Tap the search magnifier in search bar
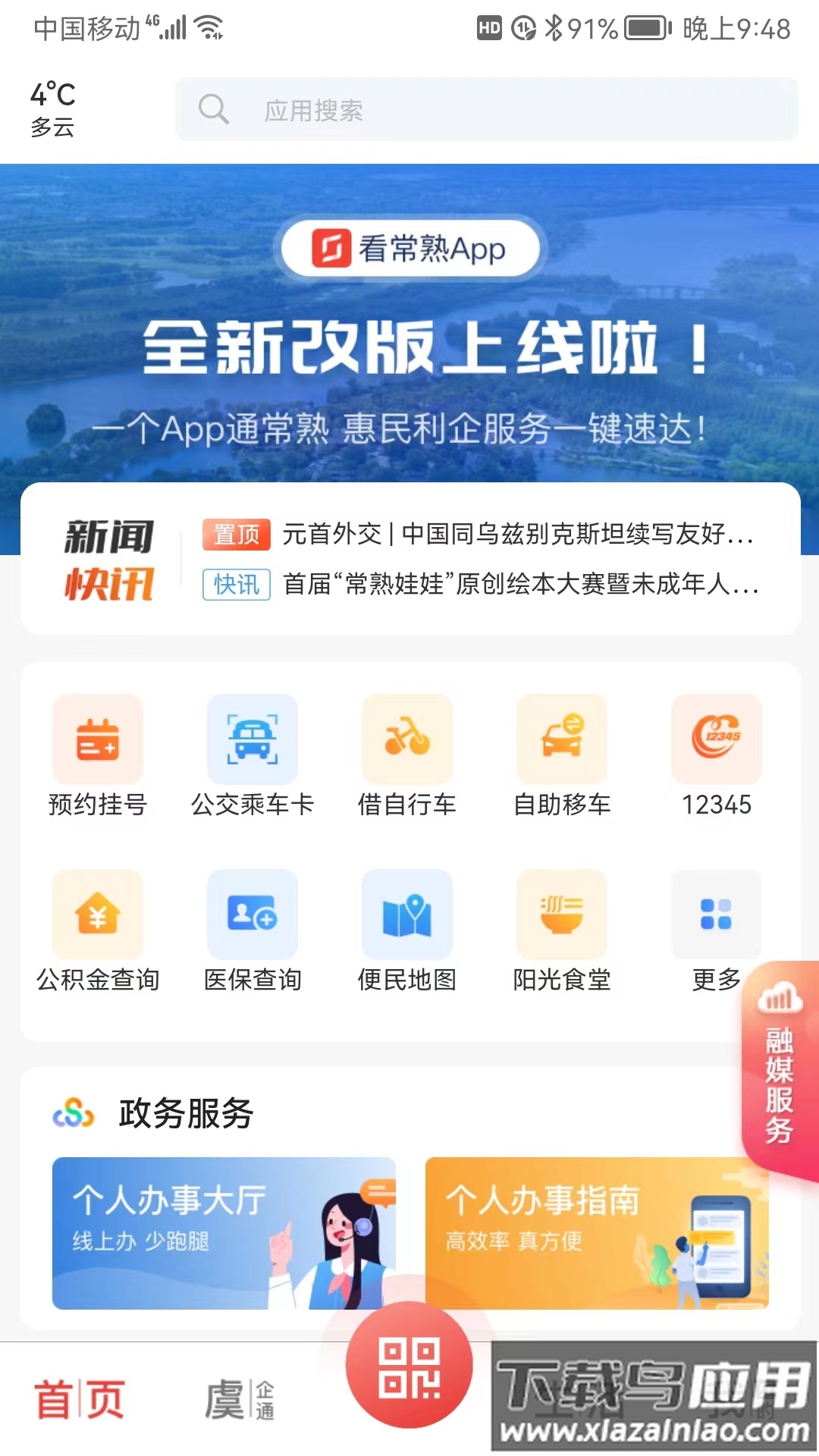Screen dimensions: 819x1456 215,109
